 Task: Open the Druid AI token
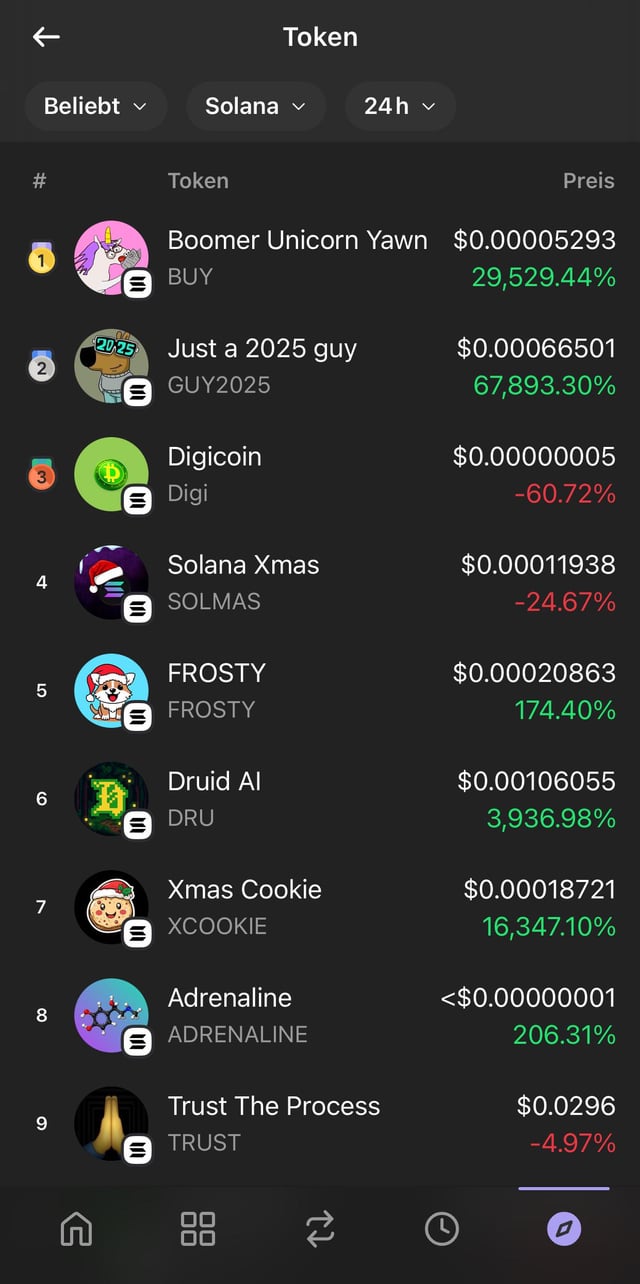click(320, 798)
